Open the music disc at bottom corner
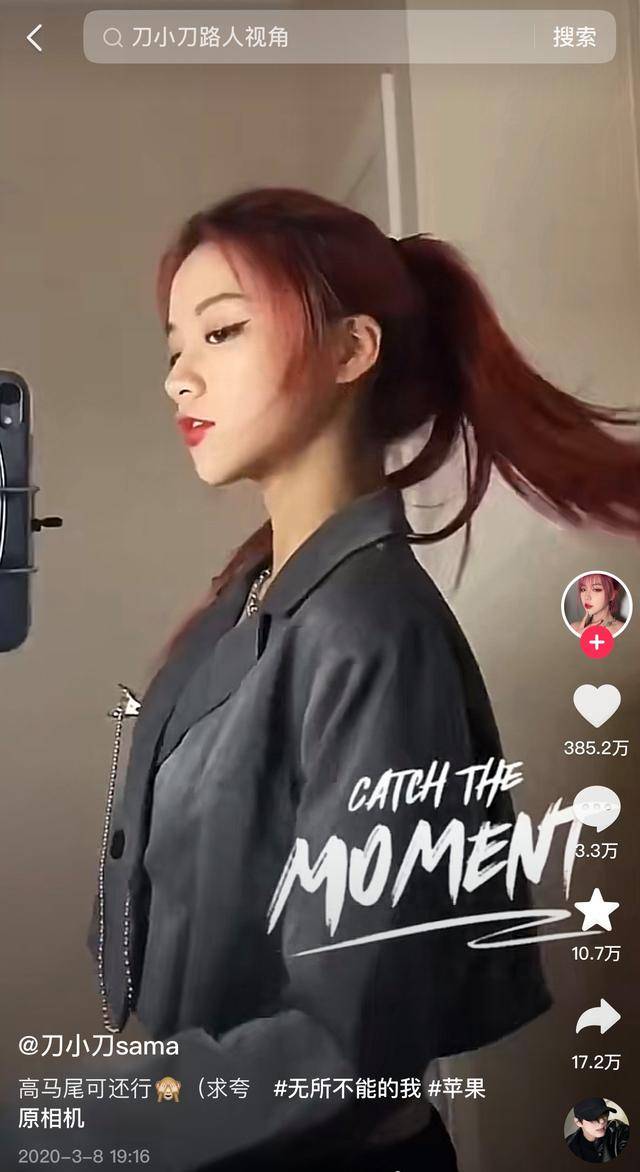 pos(597,1130)
